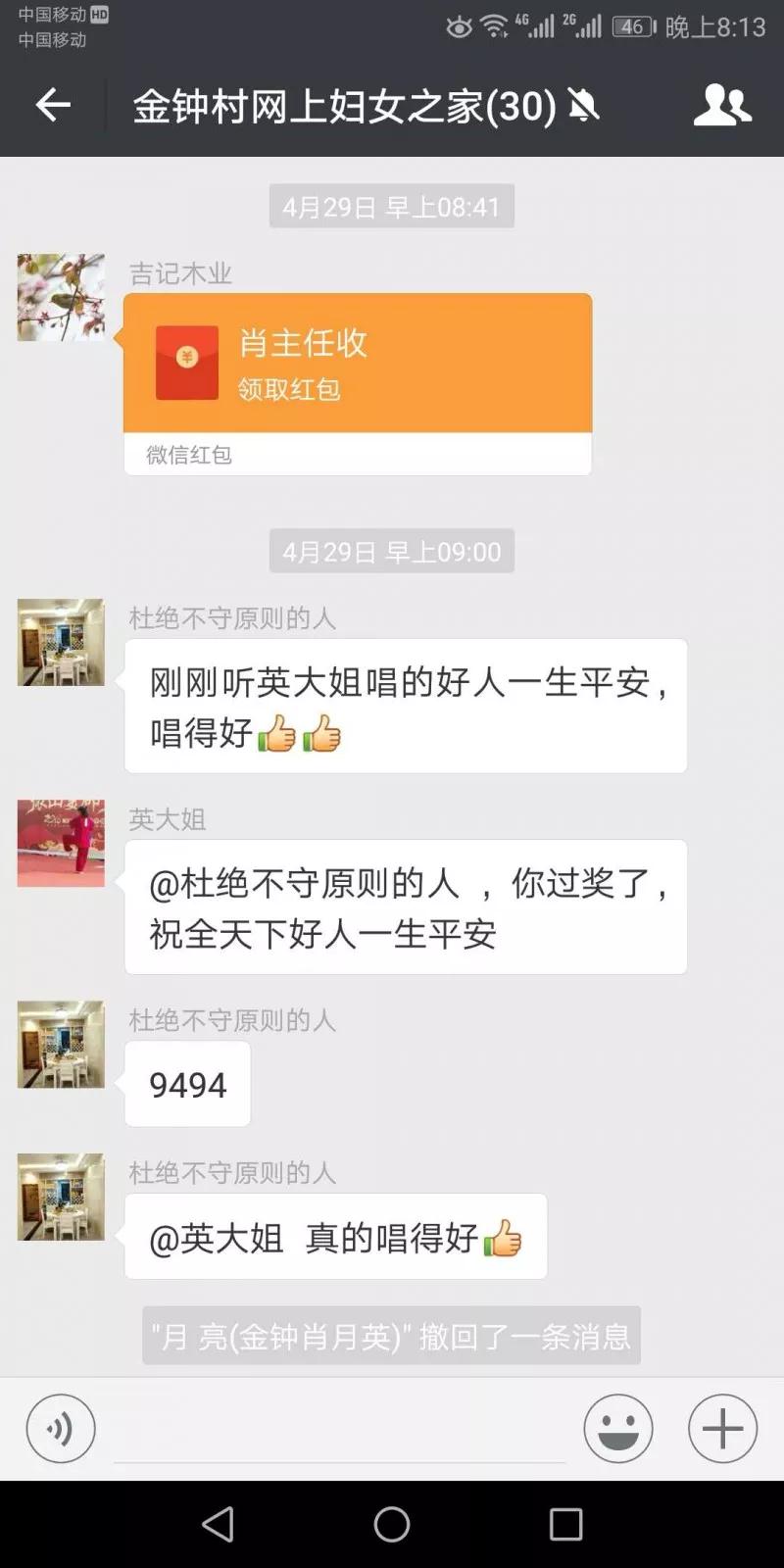The width and height of the screenshot is (784, 1568).
Task: Go back from the group chat
Action: (x=53, y=104)
